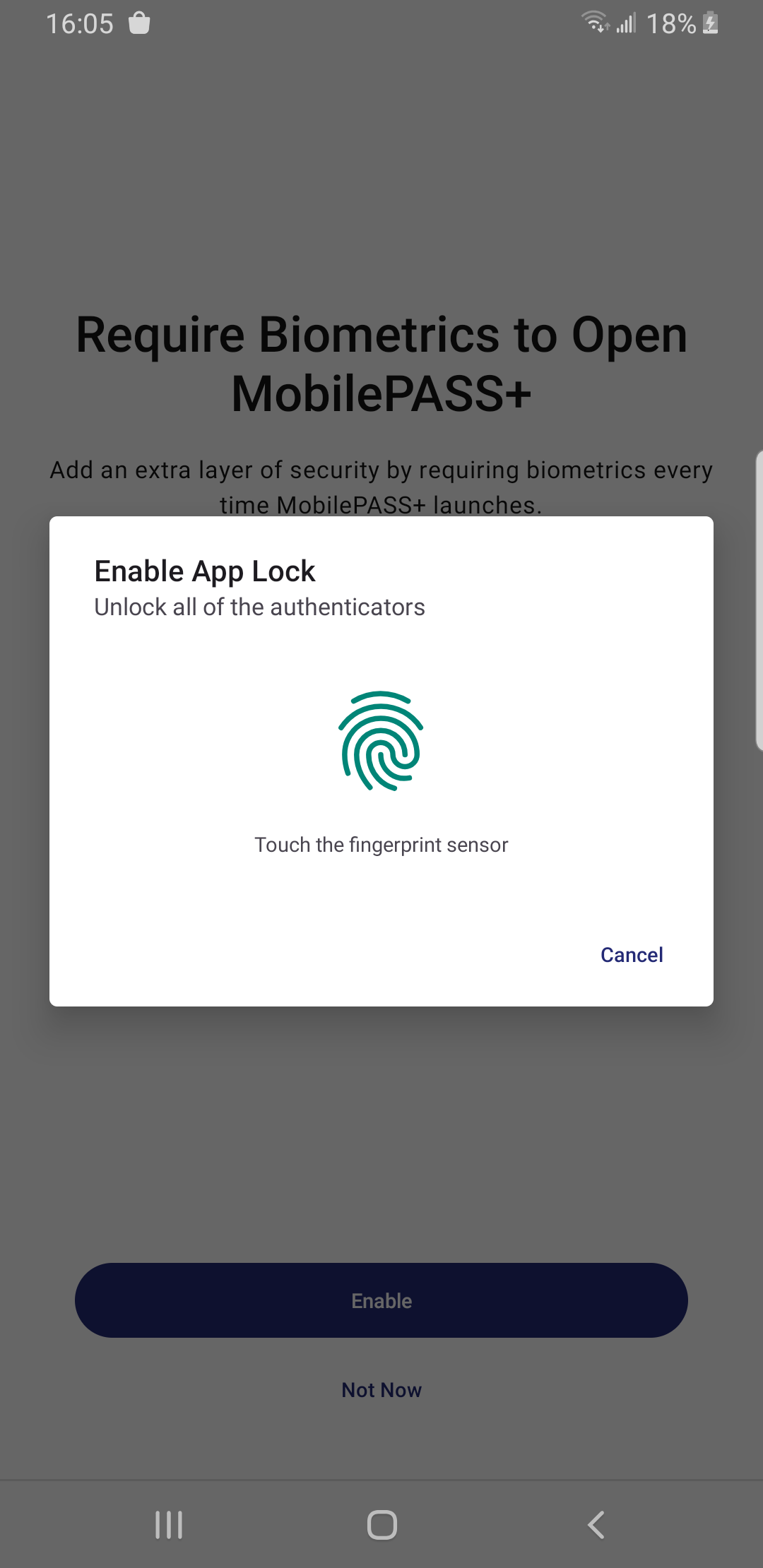Tap the battery percentage text
Viewport: 763px width, 1568px height.
point(671,23)
